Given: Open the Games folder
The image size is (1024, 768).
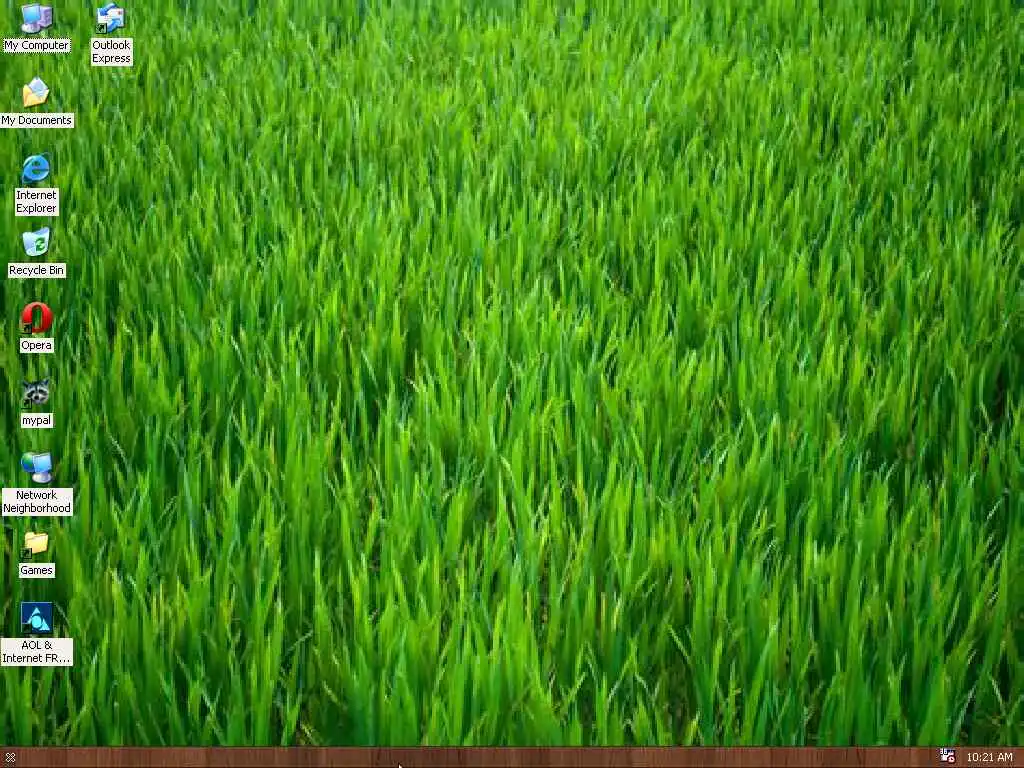Looking at the screenshot, I should coord(36,544).
